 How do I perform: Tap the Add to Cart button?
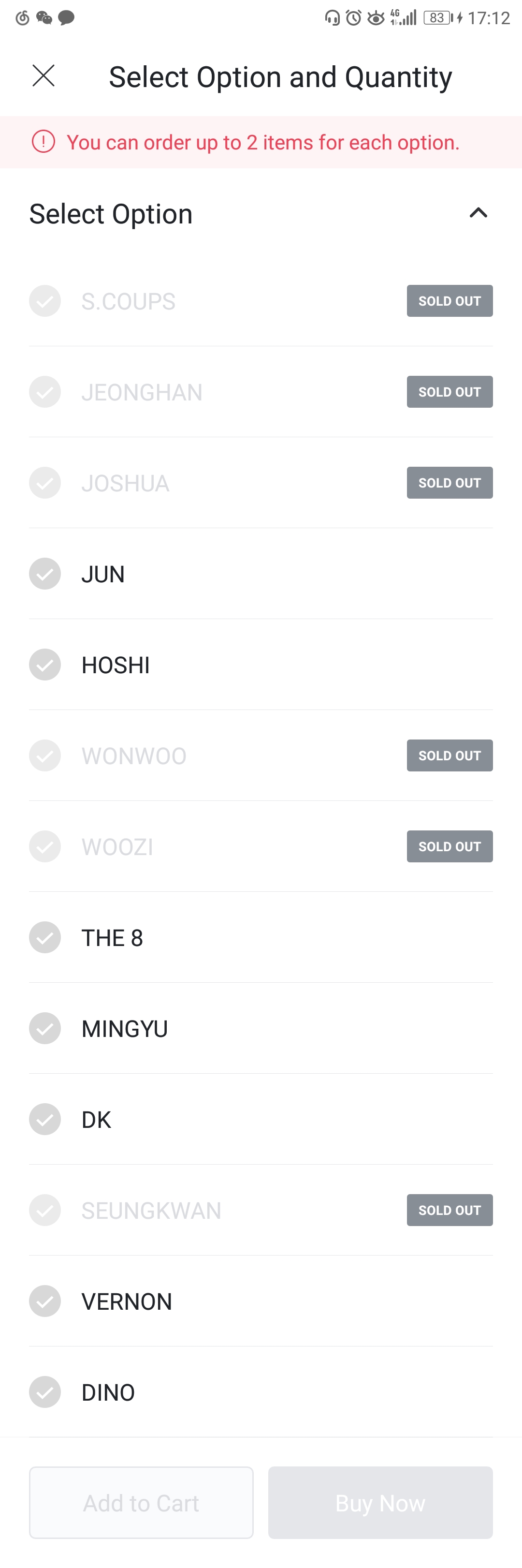[x=141, y=1502]
